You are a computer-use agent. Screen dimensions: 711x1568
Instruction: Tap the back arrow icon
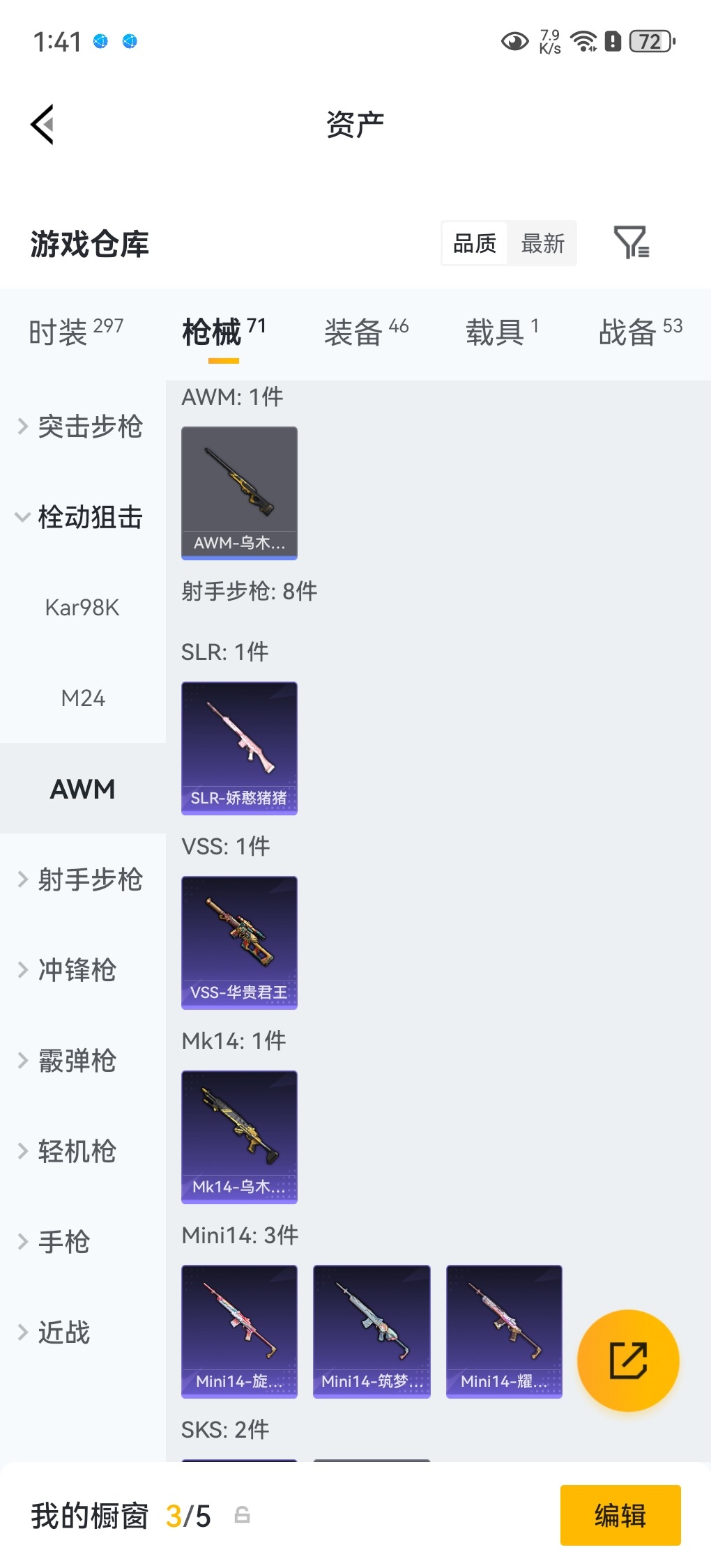pyautogui.click(x=42, y=124)
